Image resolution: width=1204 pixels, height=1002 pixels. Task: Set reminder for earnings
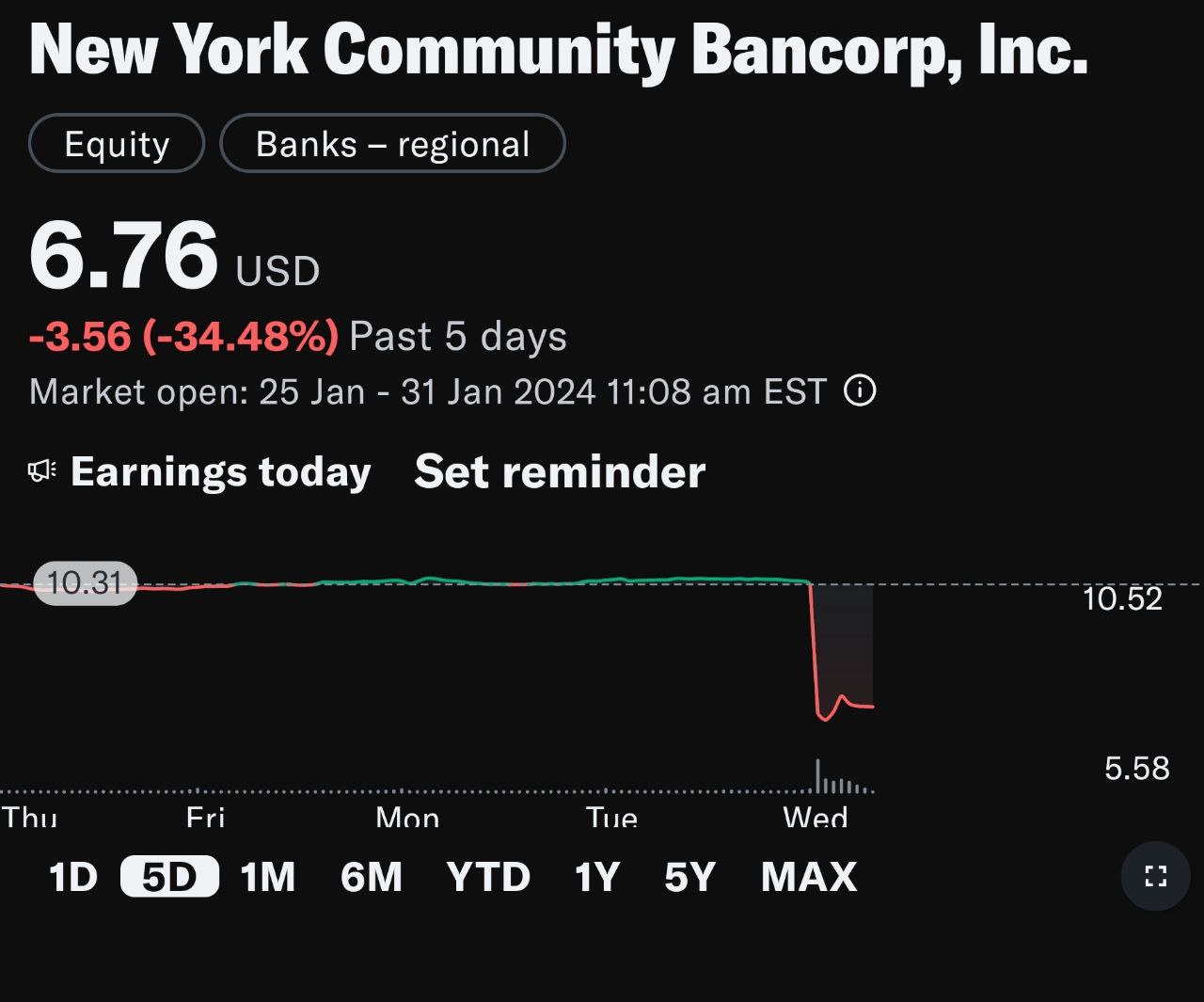[560, 471]
